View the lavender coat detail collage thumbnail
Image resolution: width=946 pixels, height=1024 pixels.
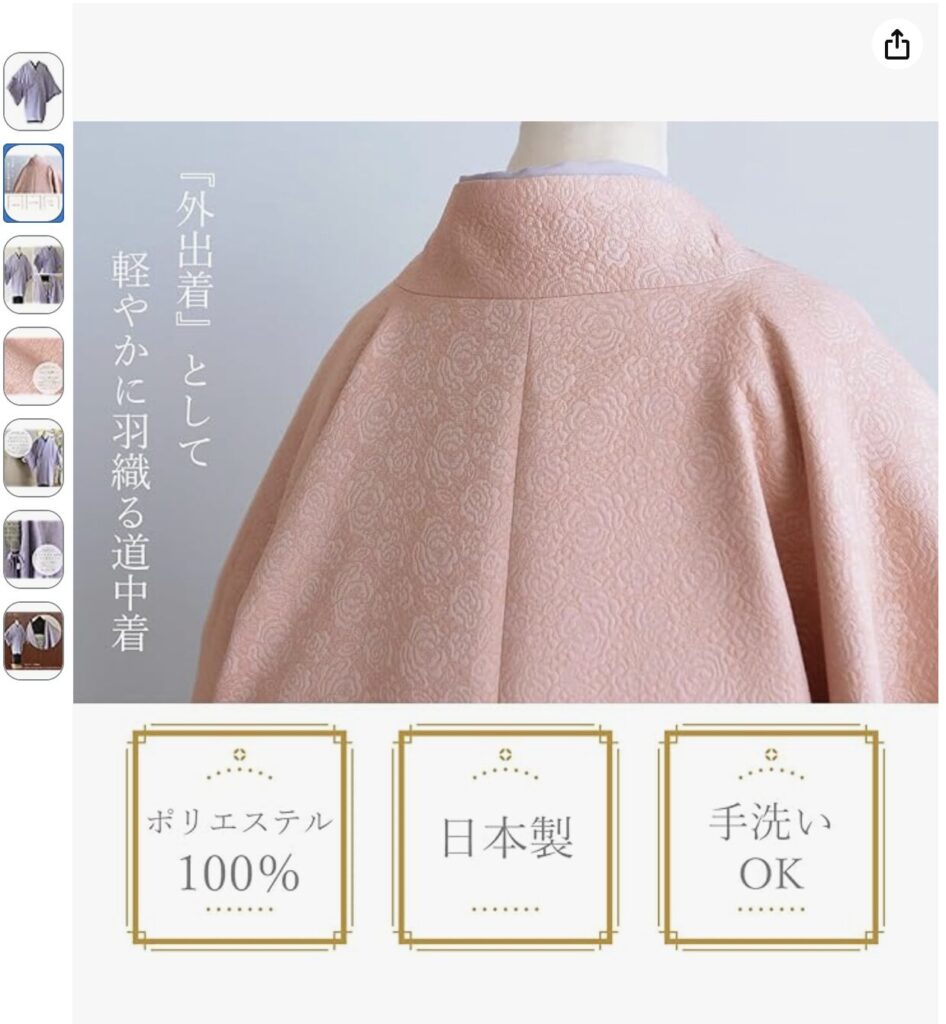coord(34,549)
